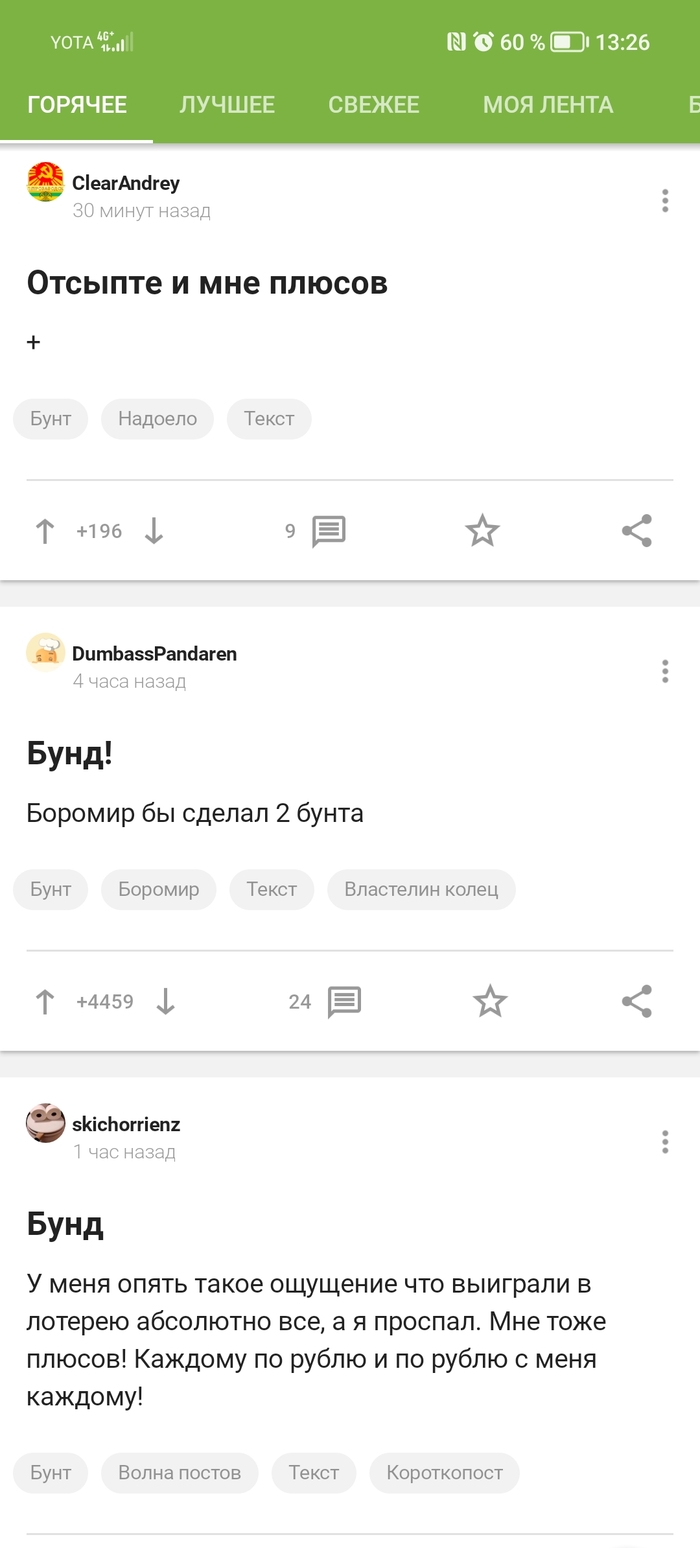
Task: Open overflow menu on skichorrienz's post
Action: pos(665,1142)
